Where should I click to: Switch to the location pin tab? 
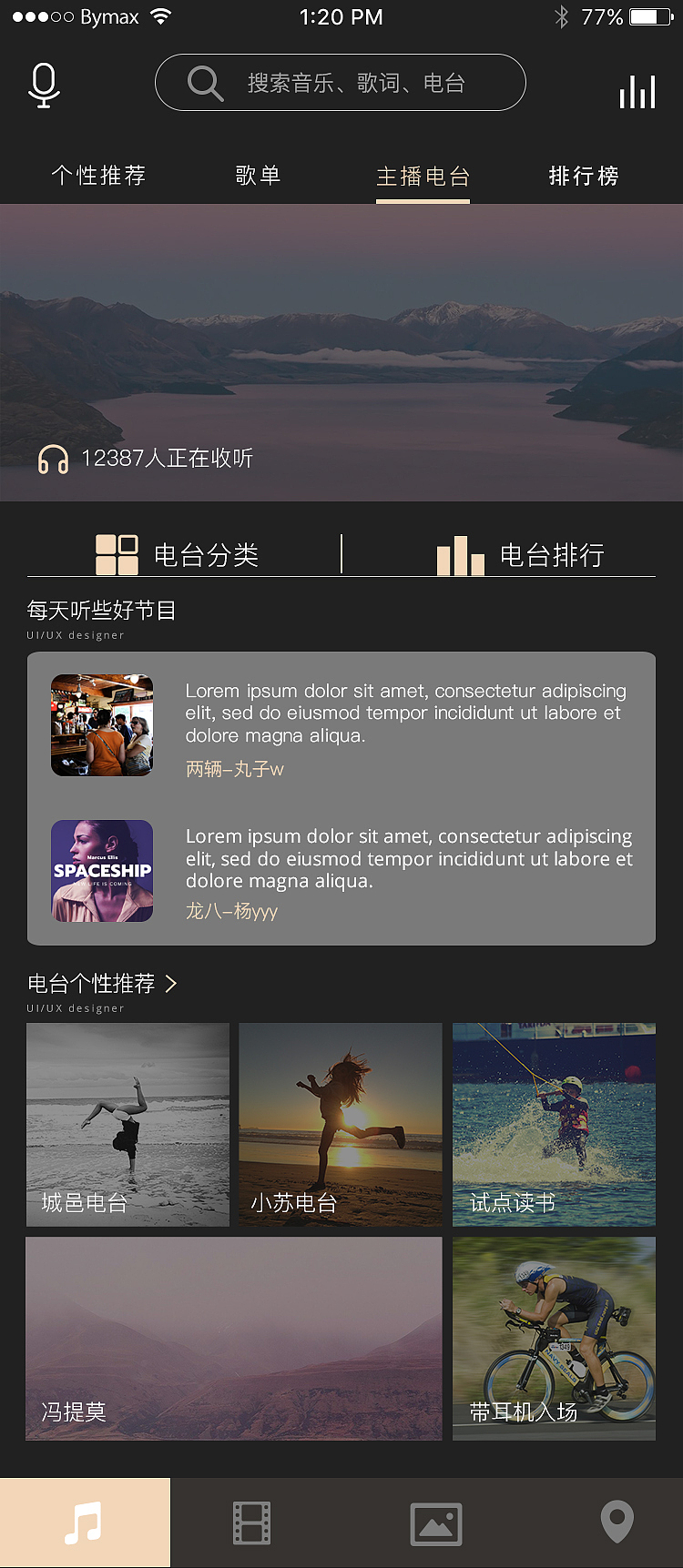click(617, 1522)
